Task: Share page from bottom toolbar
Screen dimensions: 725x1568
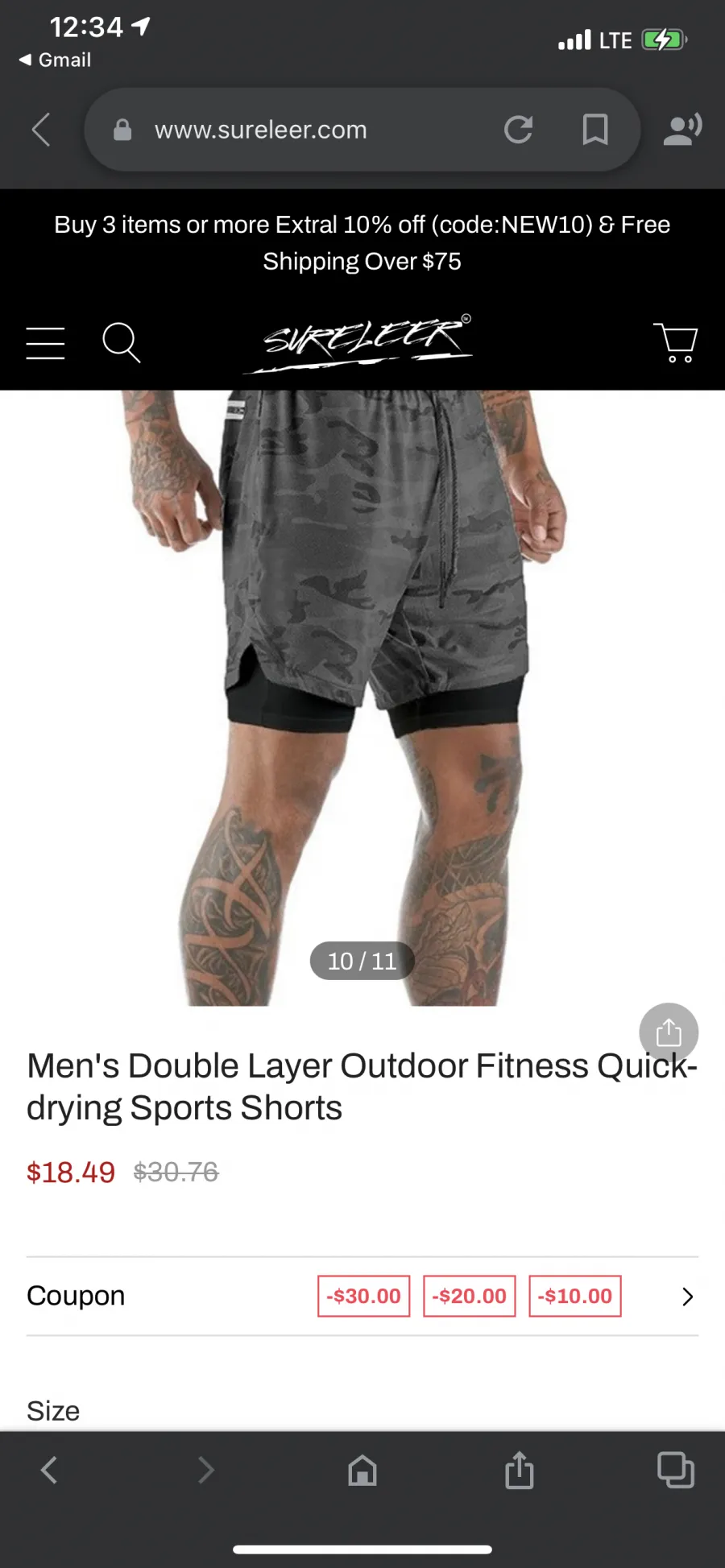Action: click(x=520, y=1471)
